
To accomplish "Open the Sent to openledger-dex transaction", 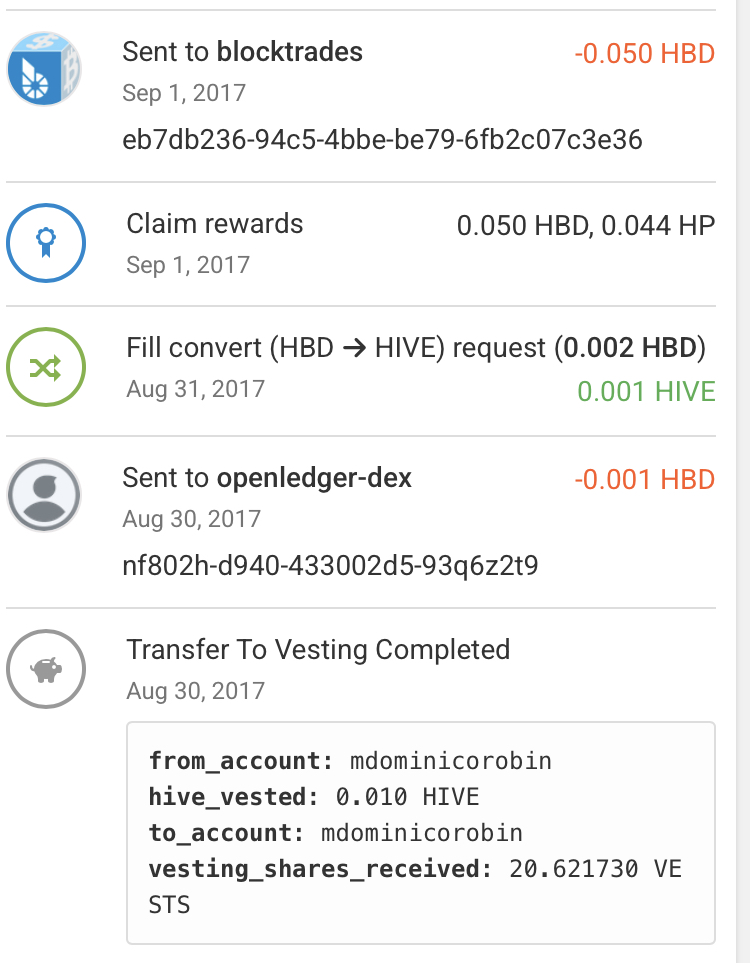I will click(267, 478).
